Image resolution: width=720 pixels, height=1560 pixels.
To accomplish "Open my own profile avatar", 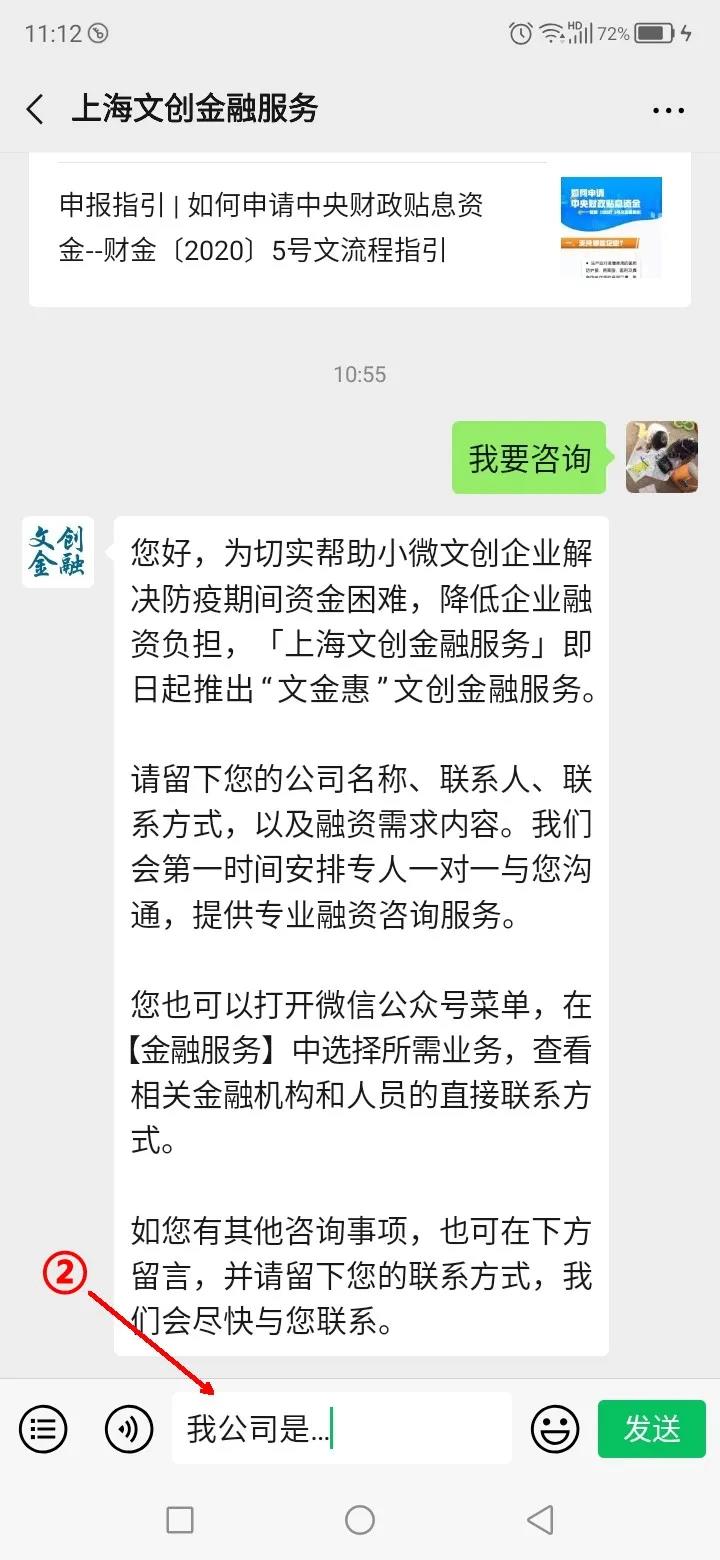I will click(x=661, y=458).
